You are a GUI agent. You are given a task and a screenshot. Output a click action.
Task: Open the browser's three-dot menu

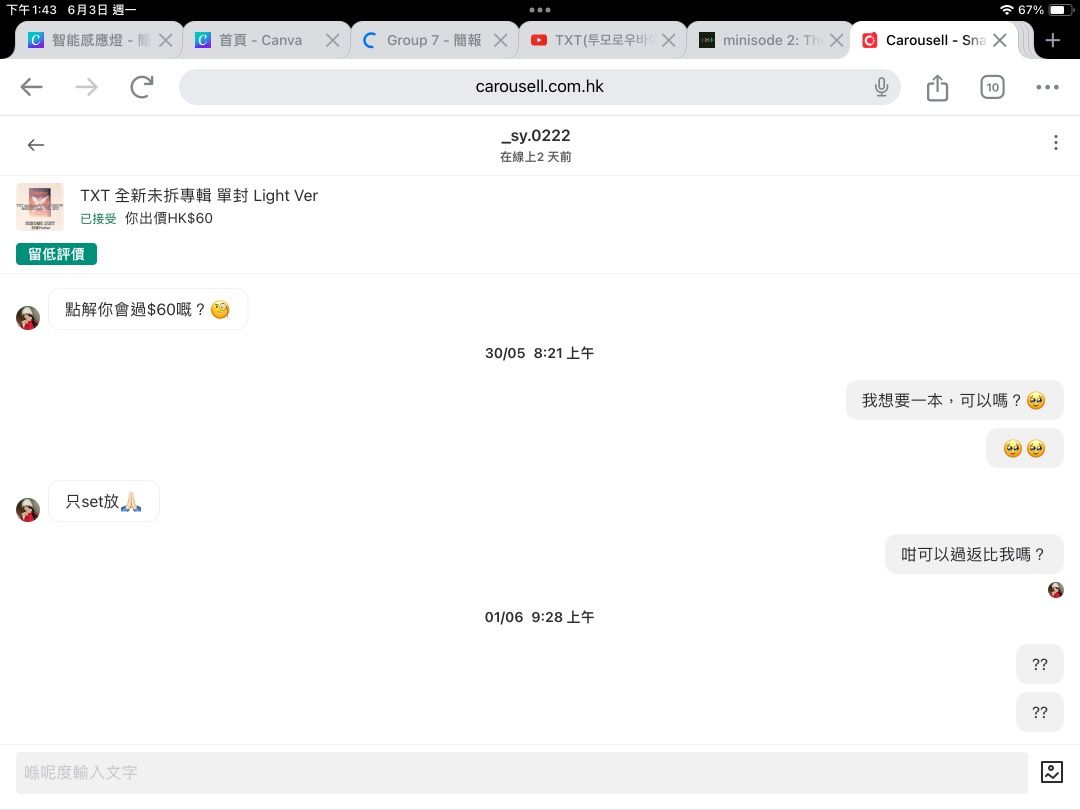point(1047,87)
